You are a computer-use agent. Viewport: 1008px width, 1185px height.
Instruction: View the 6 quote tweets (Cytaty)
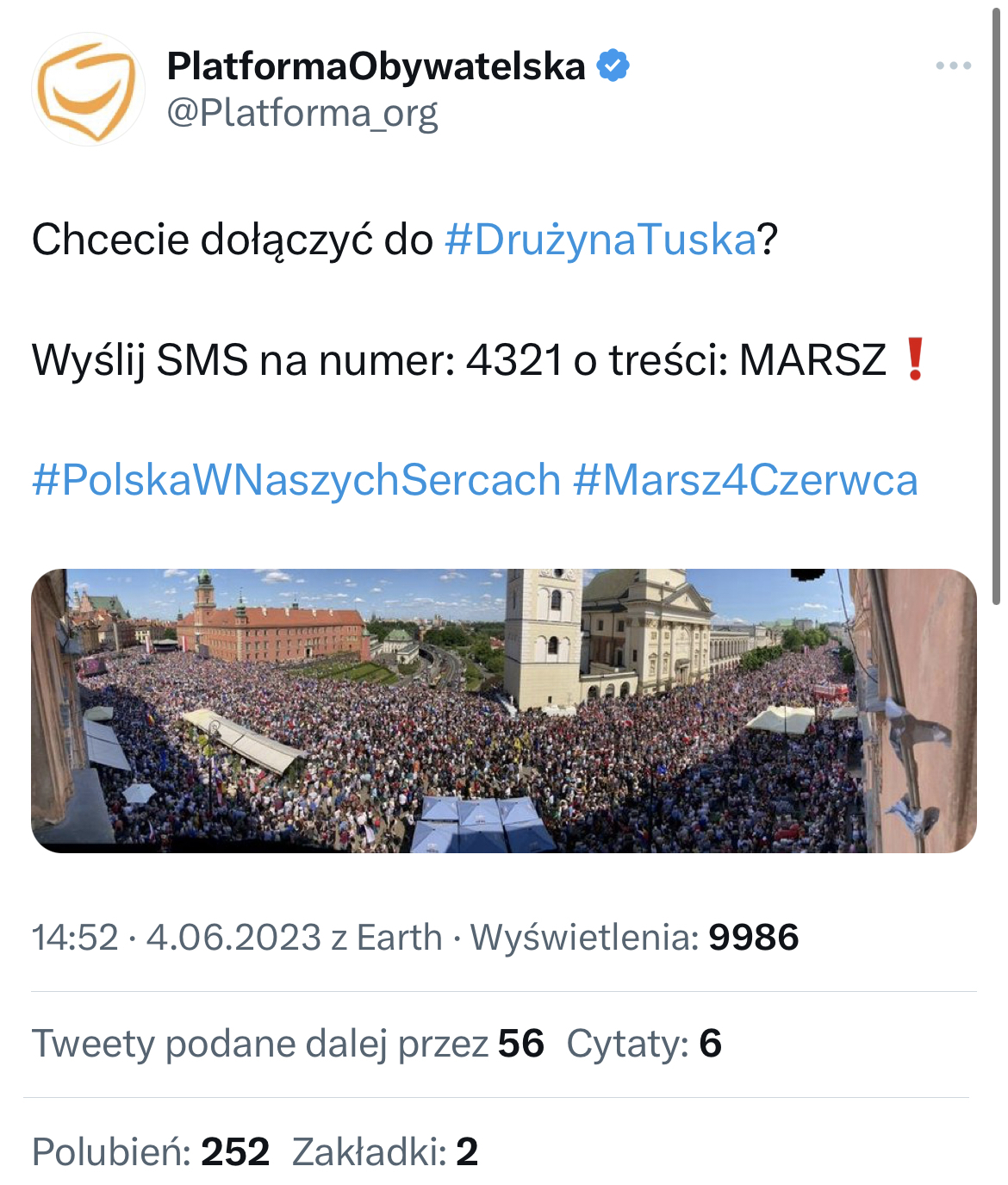[644, 1044]
